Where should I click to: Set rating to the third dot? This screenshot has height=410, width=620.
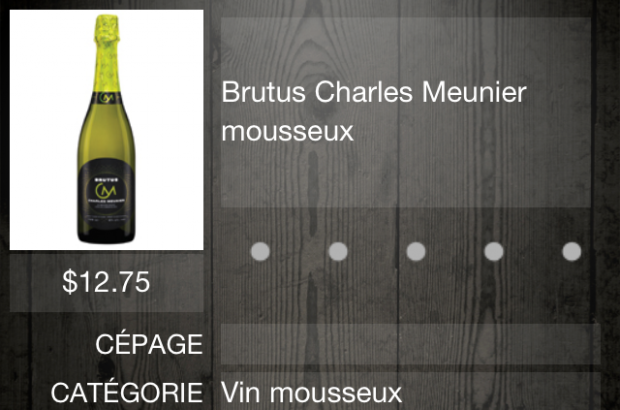click(x=416, y=251)
